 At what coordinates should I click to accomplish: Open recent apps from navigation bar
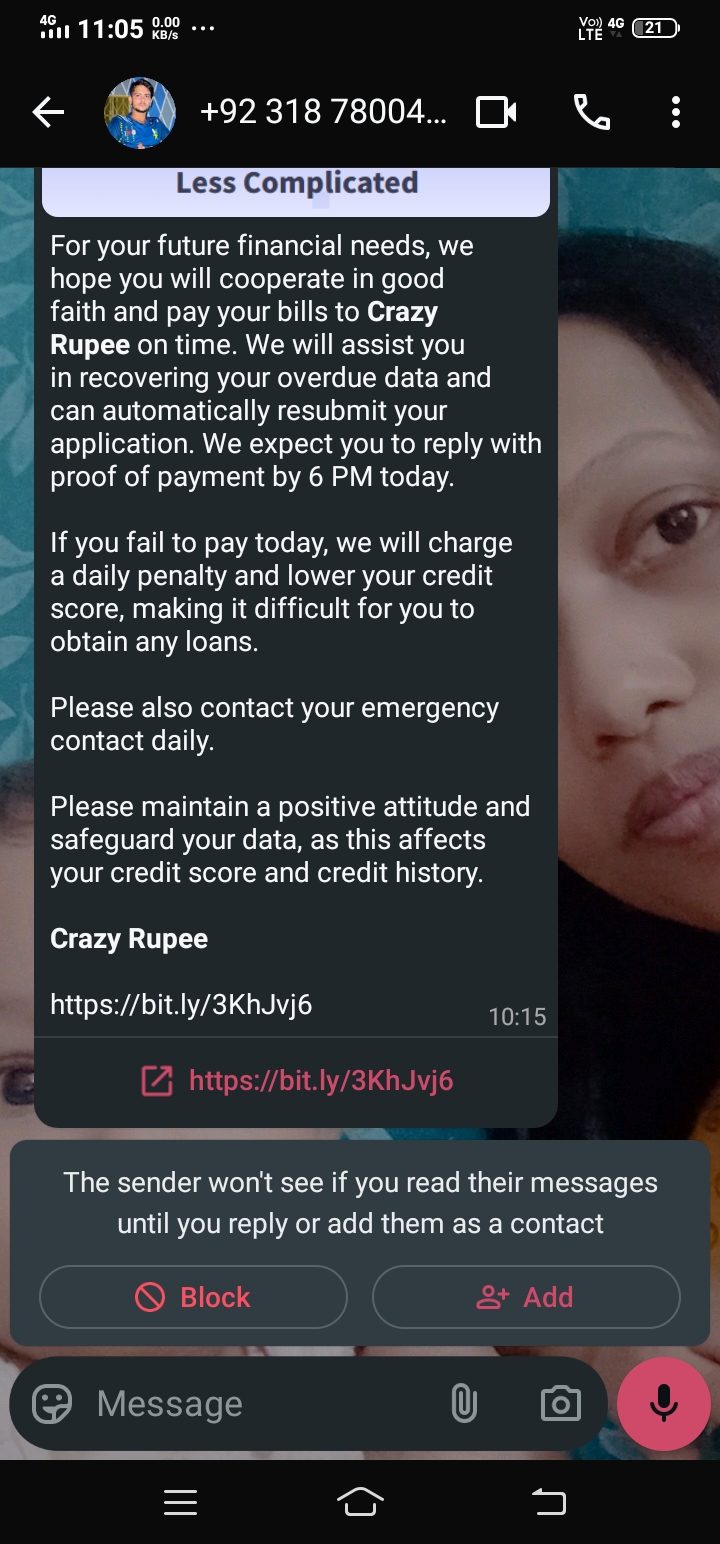pyautogui.click(x=180, y=1502)
